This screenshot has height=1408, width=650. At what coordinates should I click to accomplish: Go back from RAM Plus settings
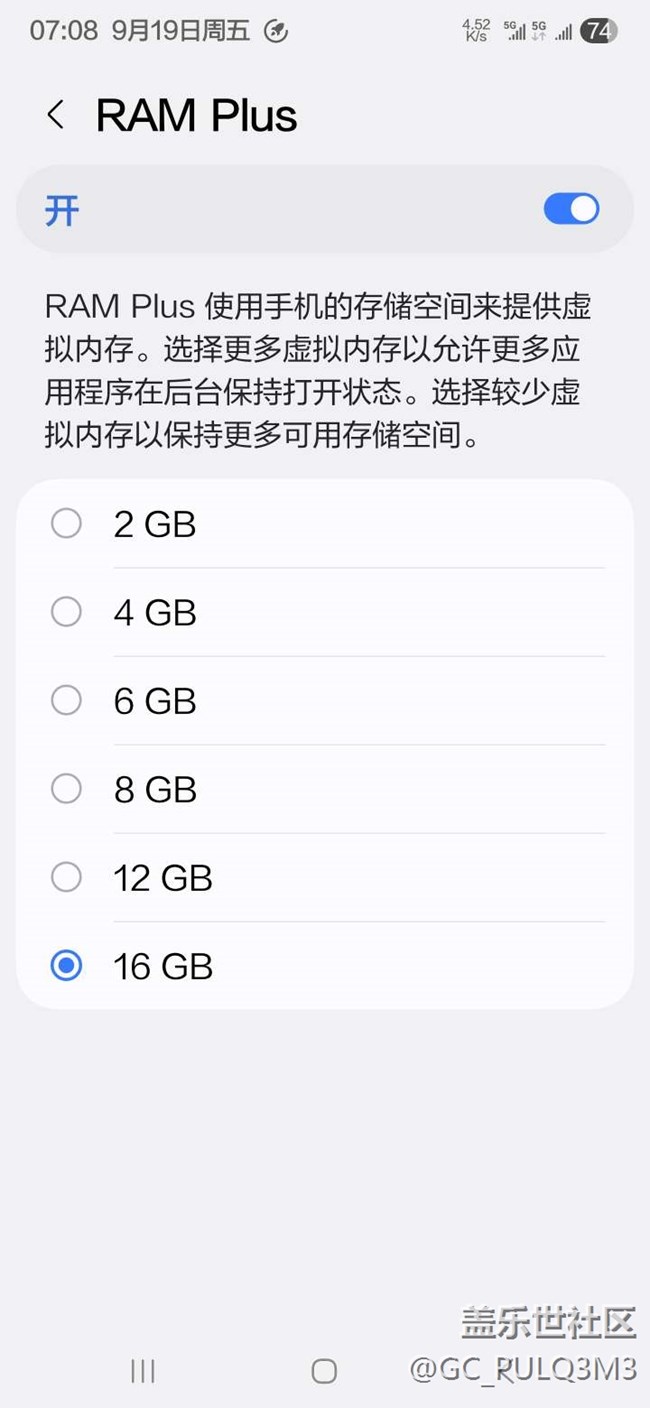click(x=56, y=115)
